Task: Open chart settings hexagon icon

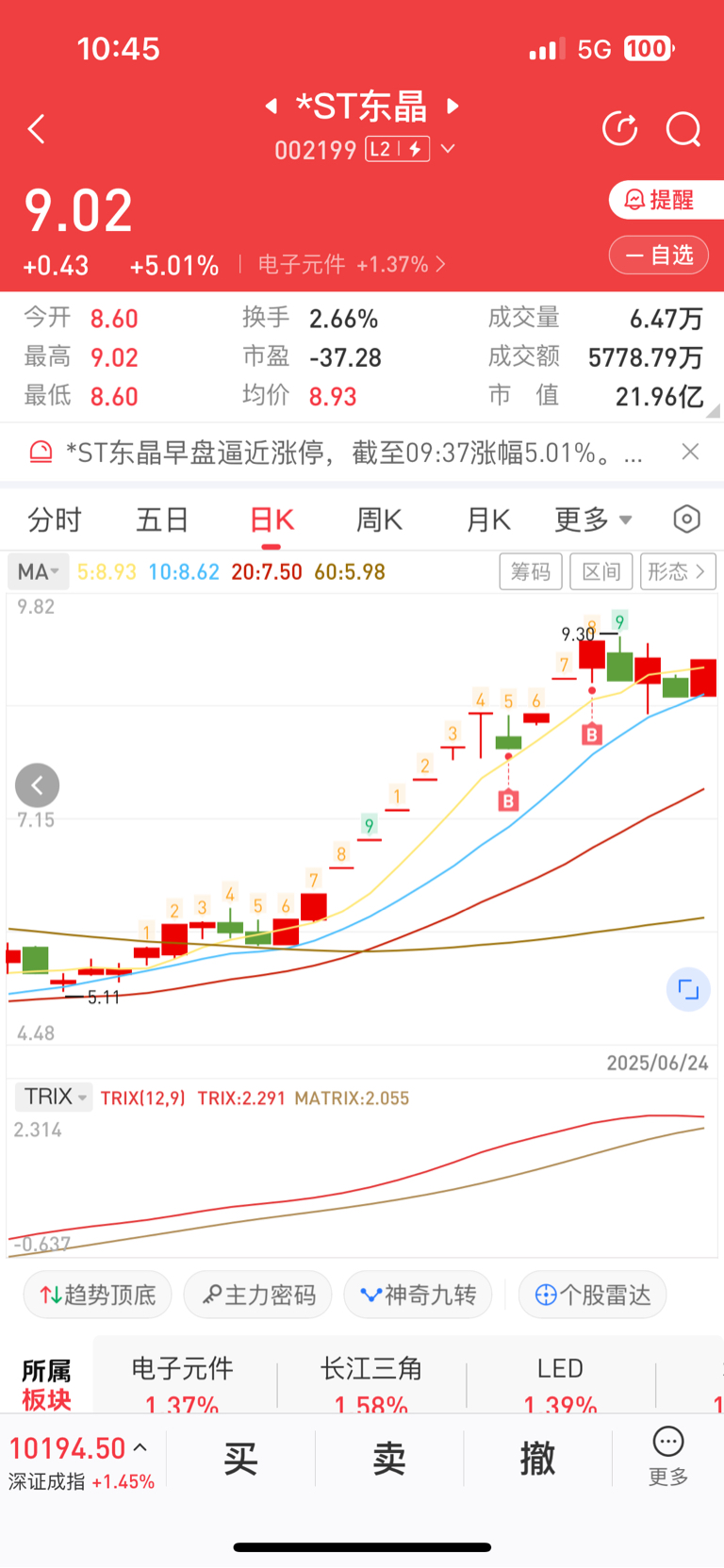Action: point(687,519)
